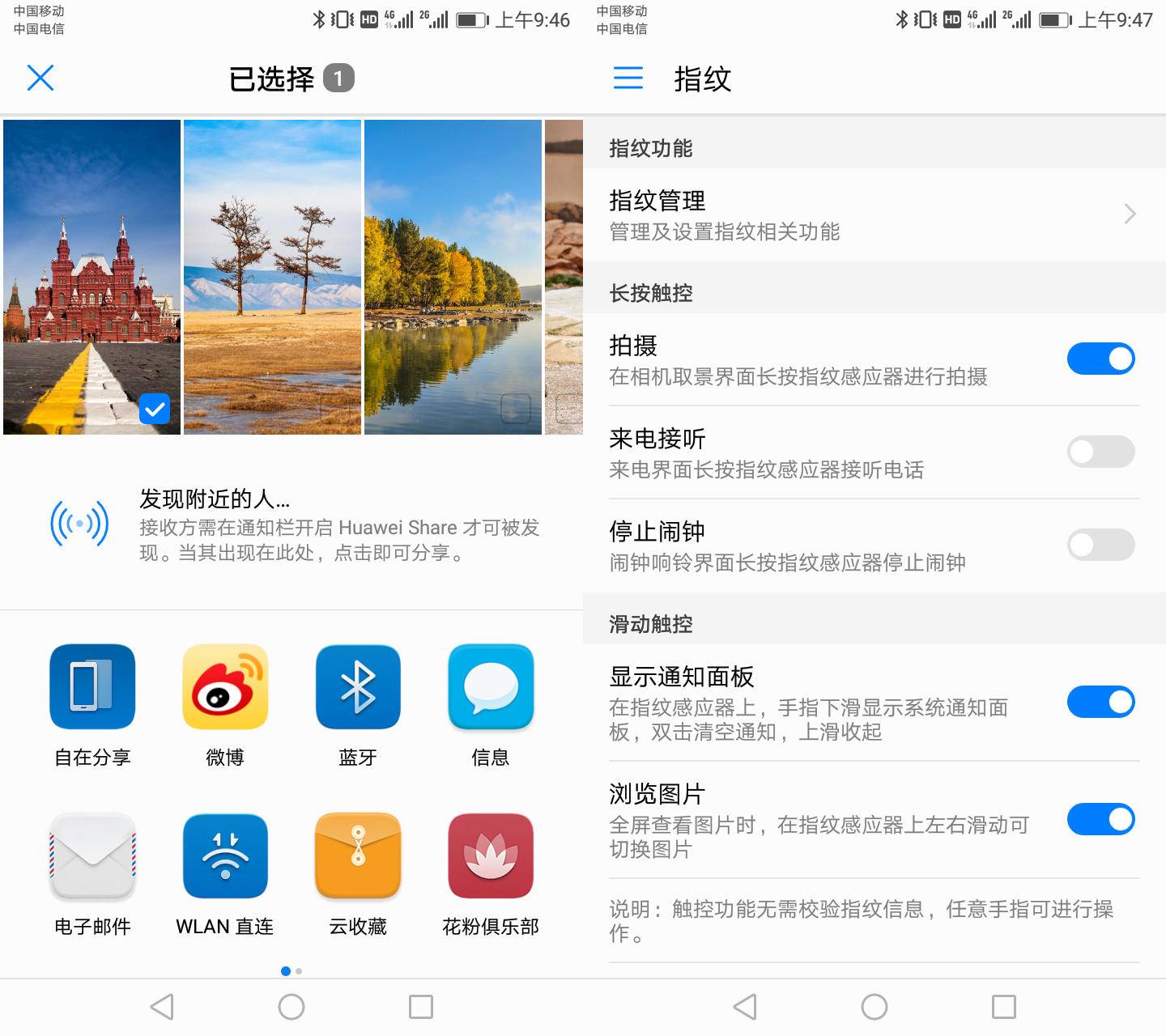Image resolution: width=1166 pixels, height=1036 pixels.
Task: Save to 云收藏
Action: coord(358,856)
